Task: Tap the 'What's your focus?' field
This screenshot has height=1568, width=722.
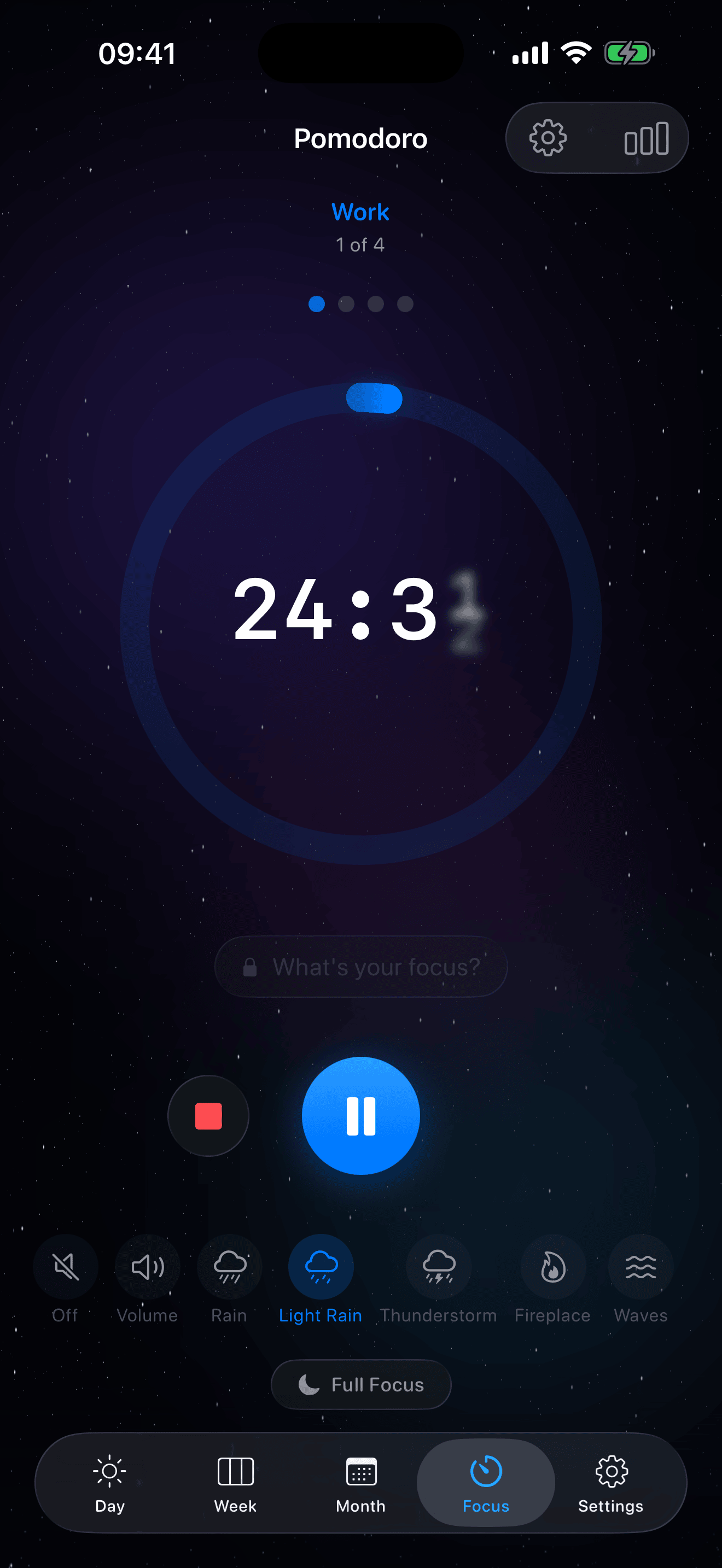Action: point(360,967)
